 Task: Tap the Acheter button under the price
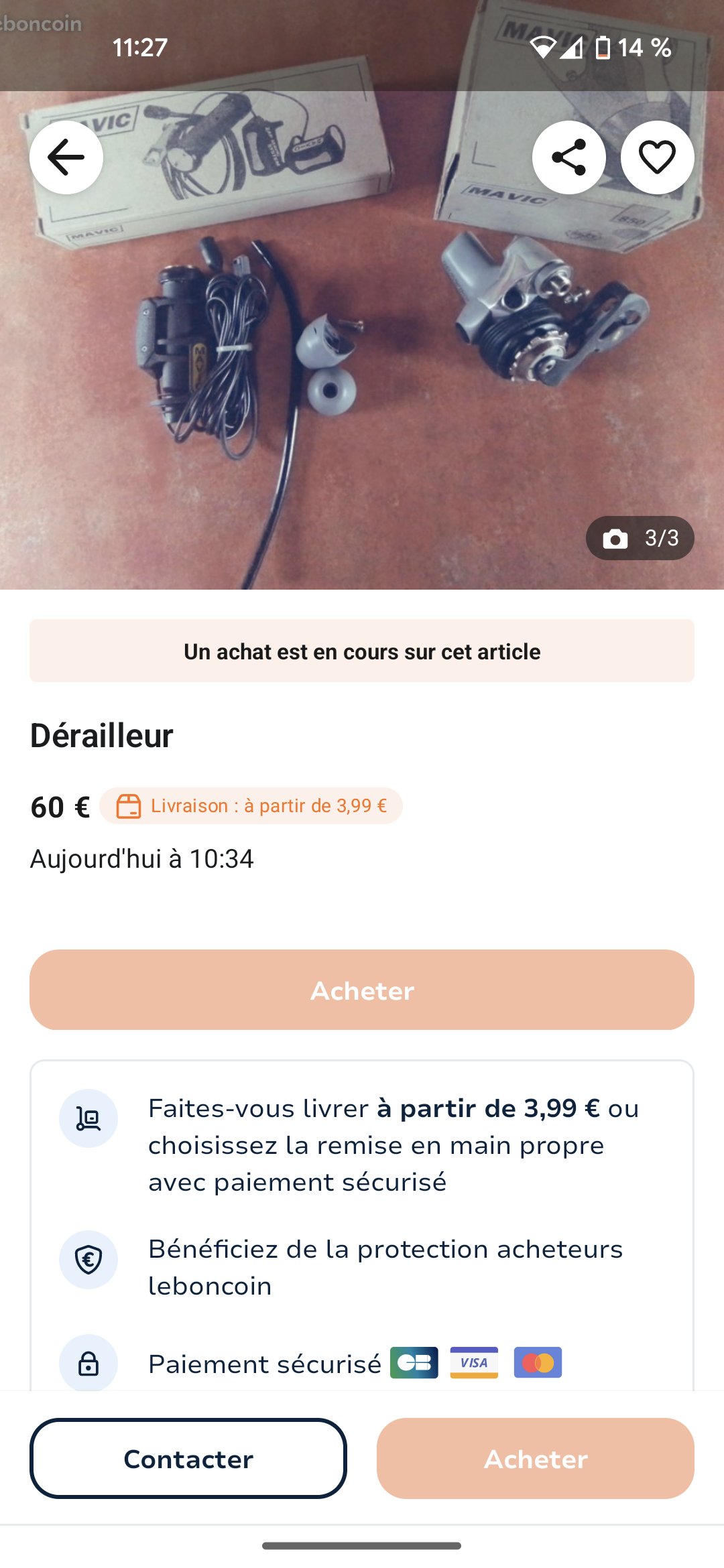tap(362, 990)
